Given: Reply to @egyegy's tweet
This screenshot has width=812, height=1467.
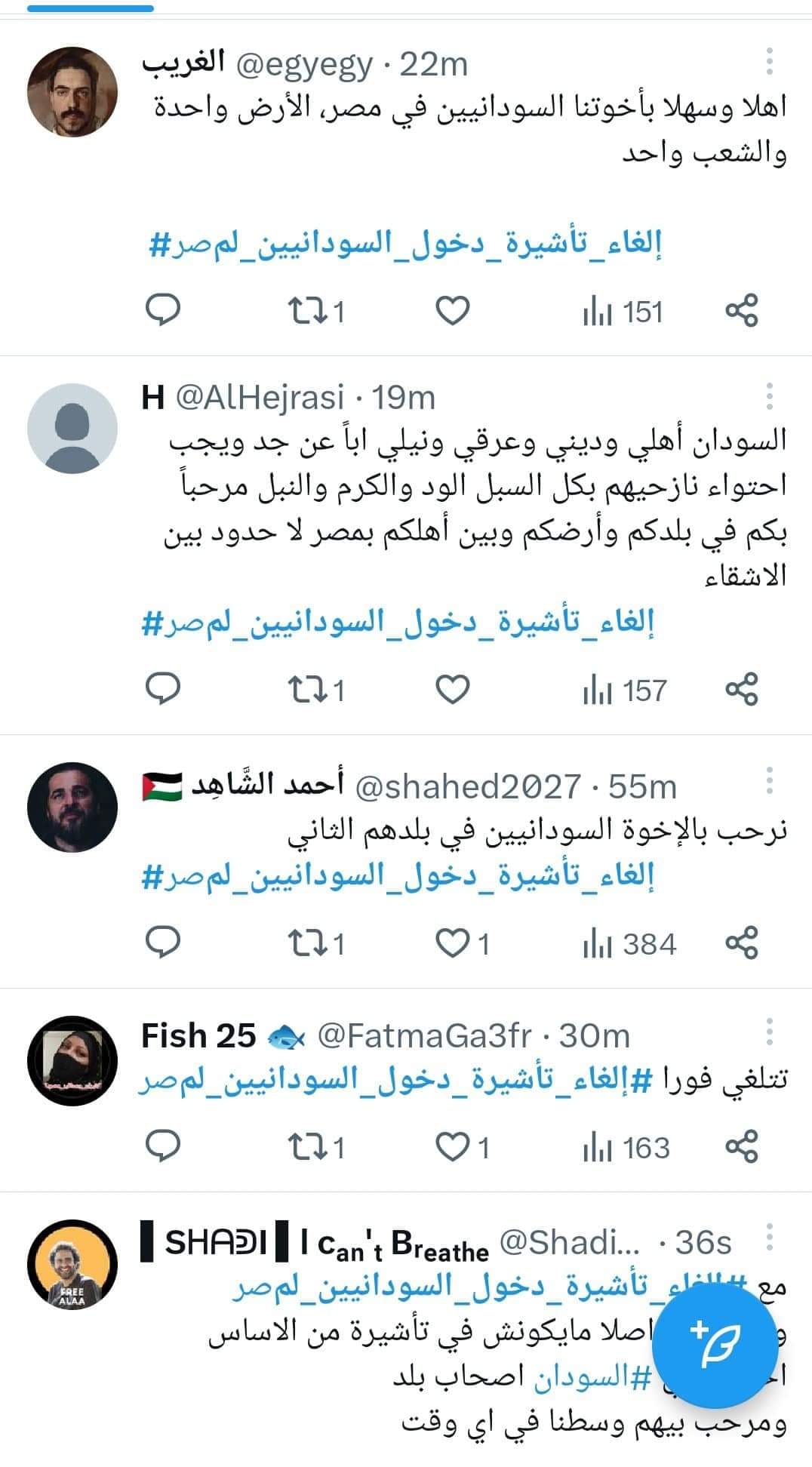Looking at the screenshot, I should coord(162,310).
